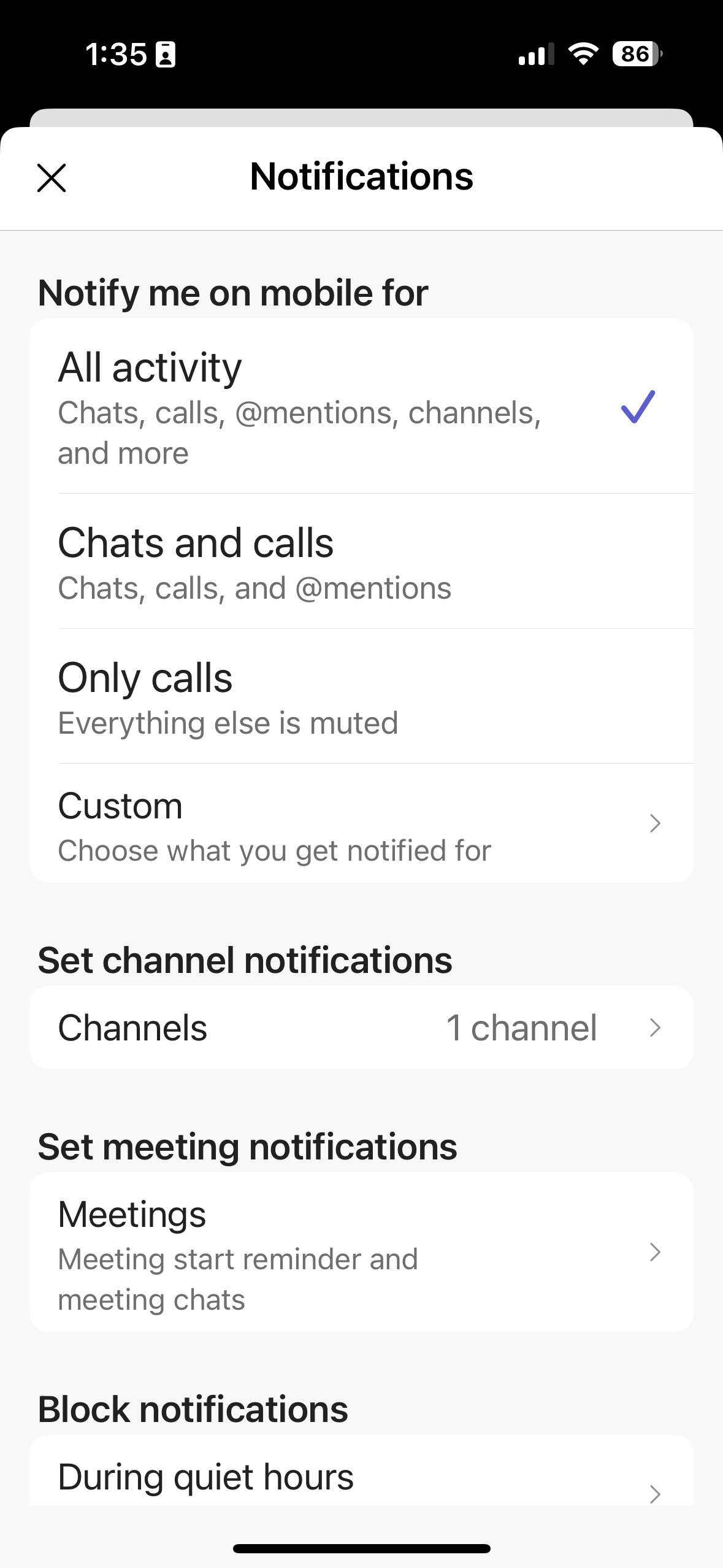723x1568 pixels.
Task: Select All activity notifications
Action: click(x=361, y=407)
